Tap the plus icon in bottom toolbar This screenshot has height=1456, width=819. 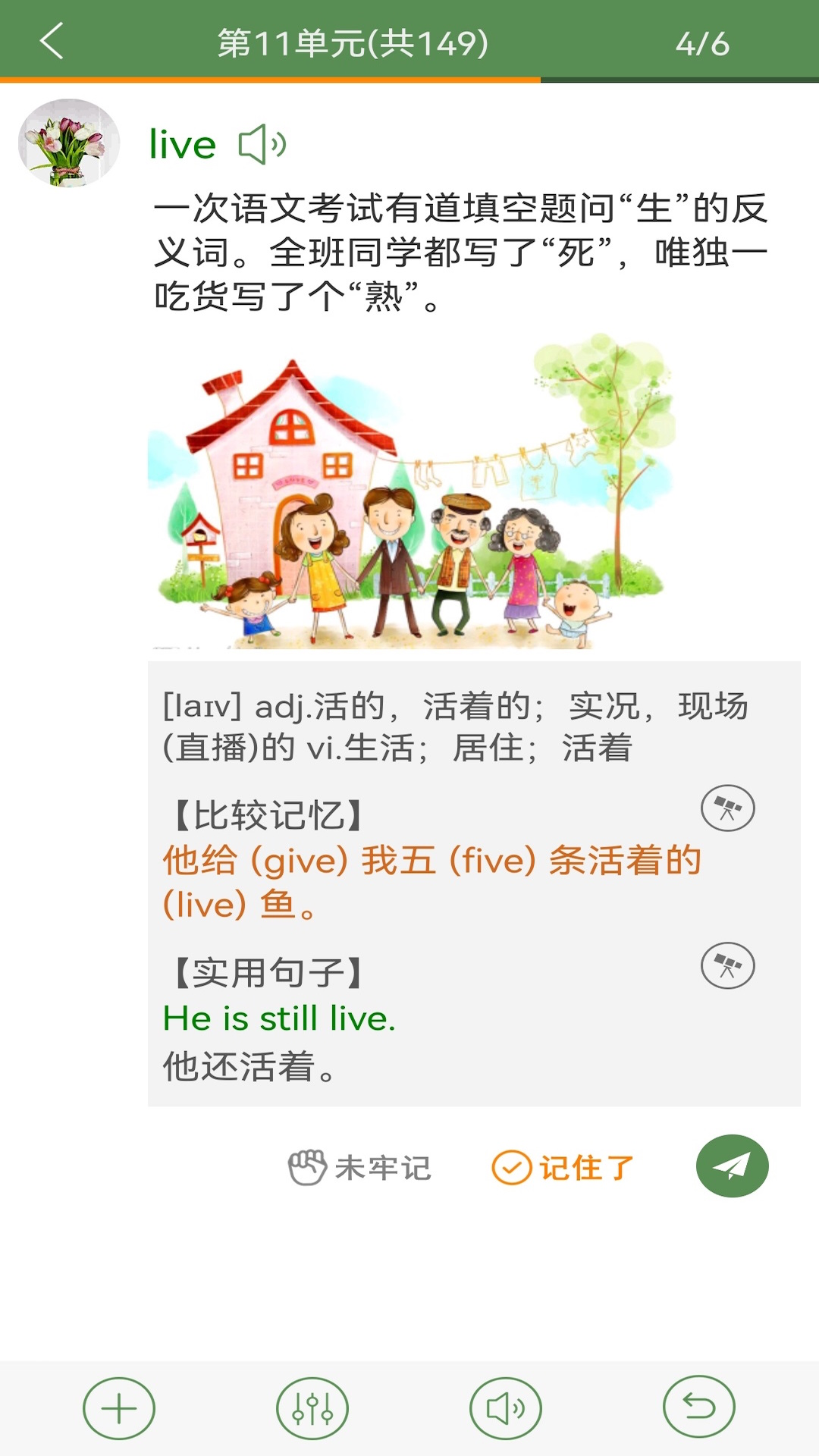(119, 1408)
